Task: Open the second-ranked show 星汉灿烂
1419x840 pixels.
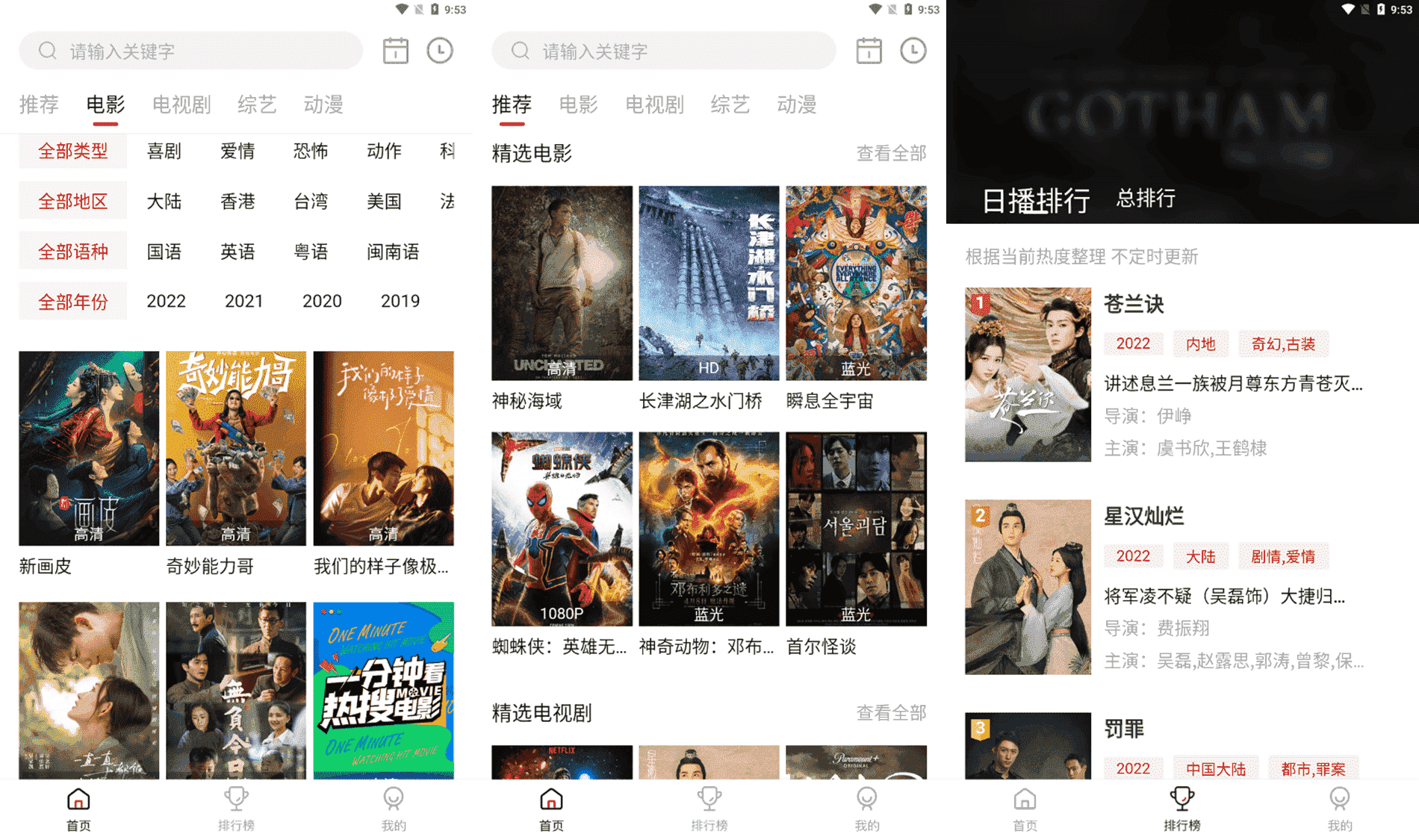Action: click(x=1165, y=588)
